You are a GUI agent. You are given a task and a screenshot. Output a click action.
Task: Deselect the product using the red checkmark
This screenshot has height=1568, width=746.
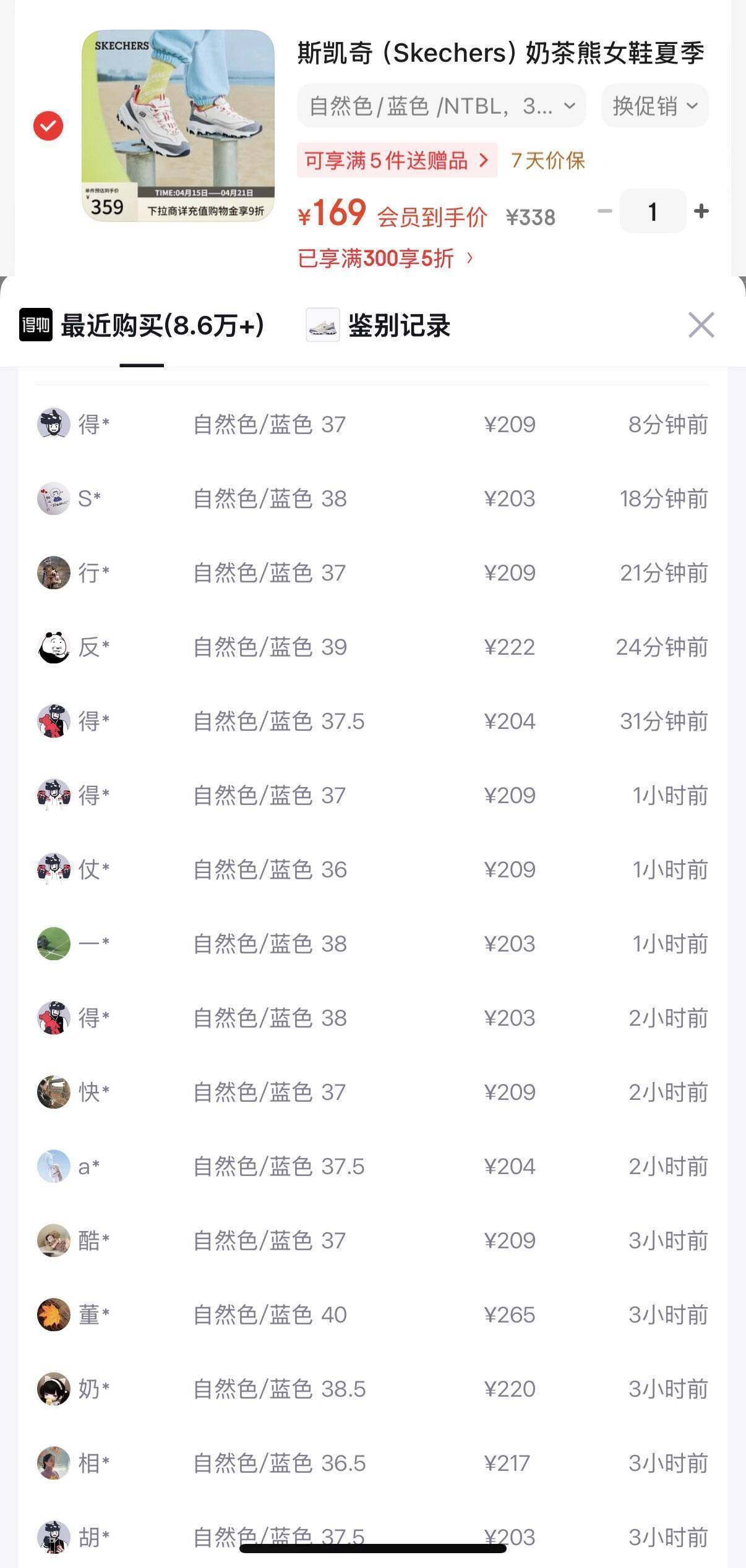tap(48, 125)
